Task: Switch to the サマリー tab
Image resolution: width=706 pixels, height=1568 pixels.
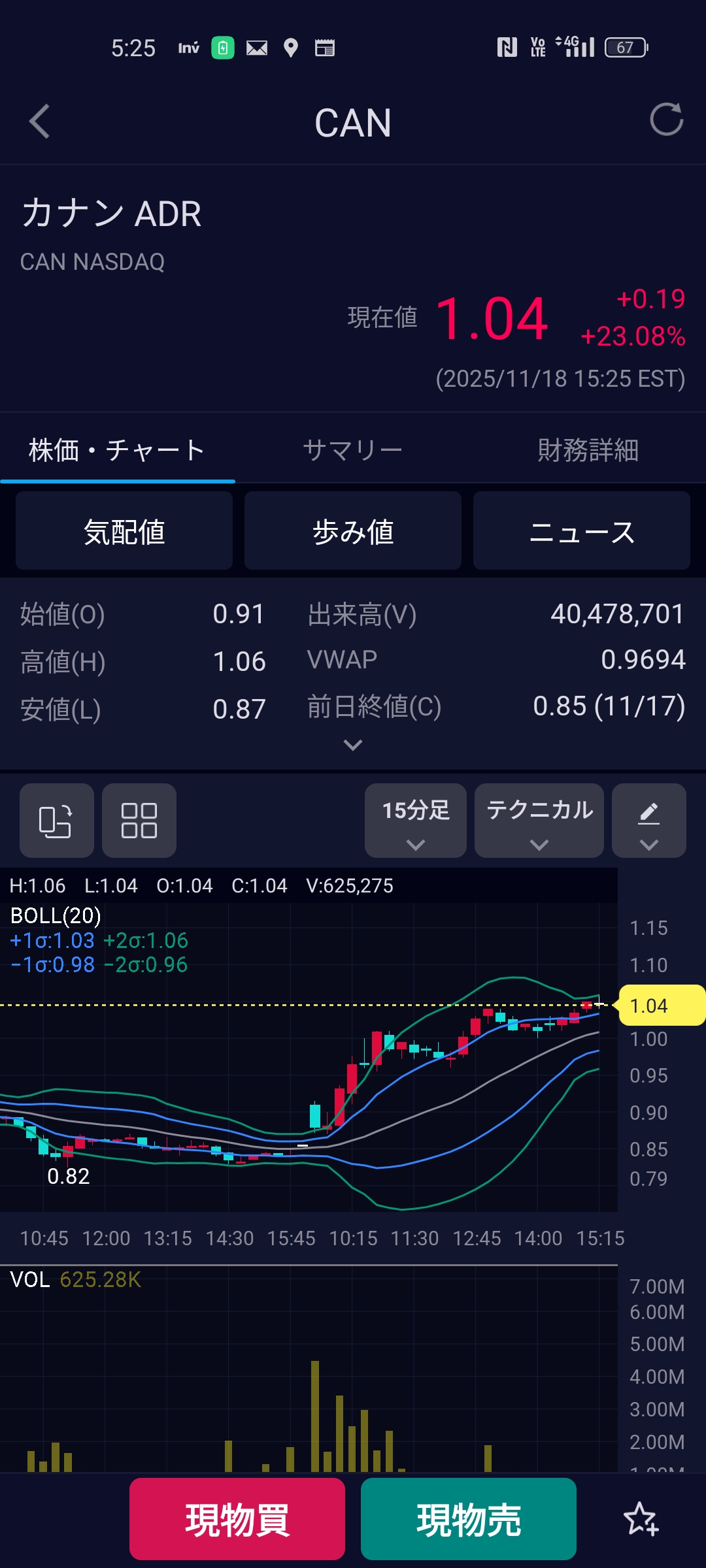Action: click(x=352, y=450)
